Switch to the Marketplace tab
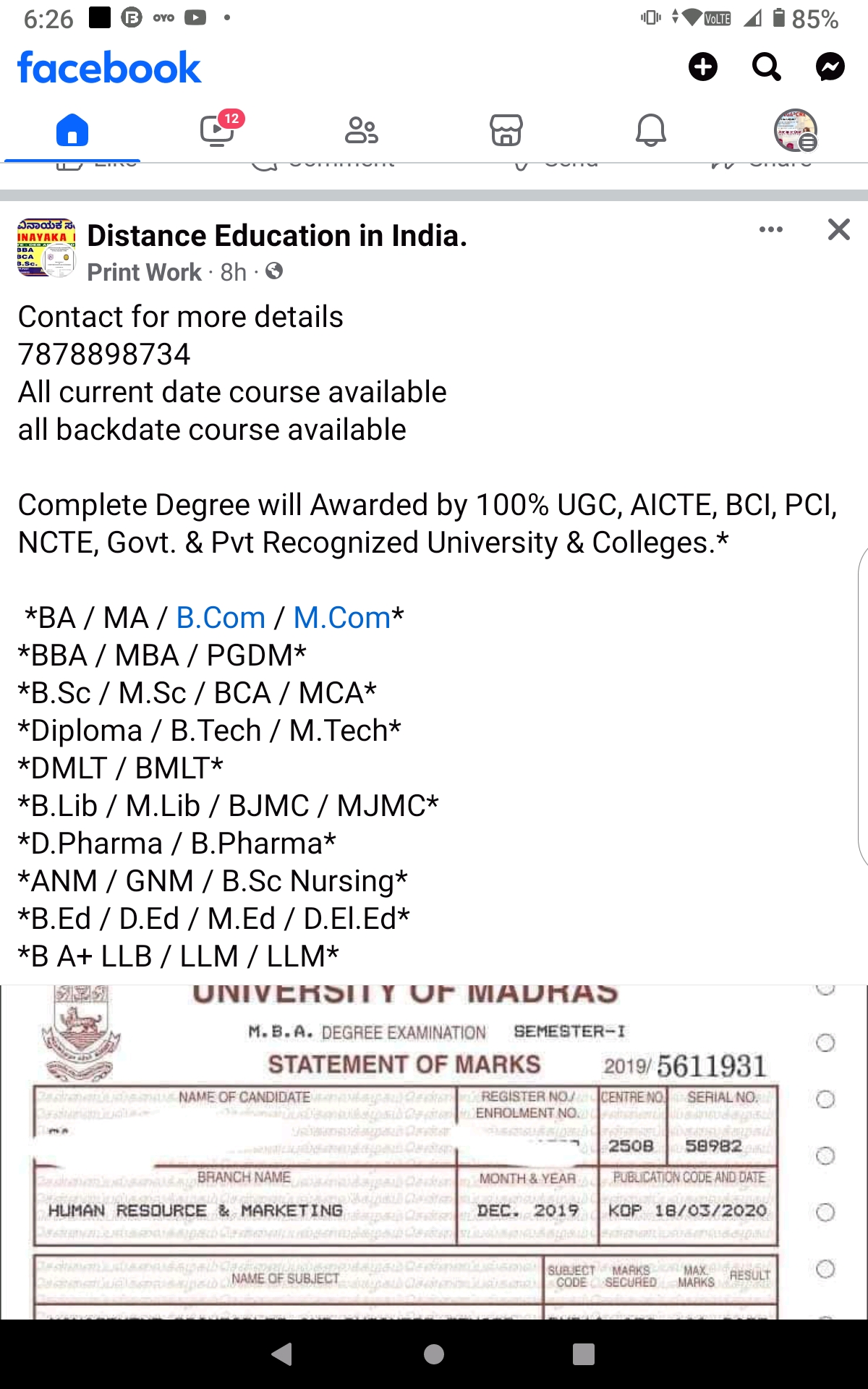The width and height of the screenshot is (868, 1389). (x=506, y=131)
